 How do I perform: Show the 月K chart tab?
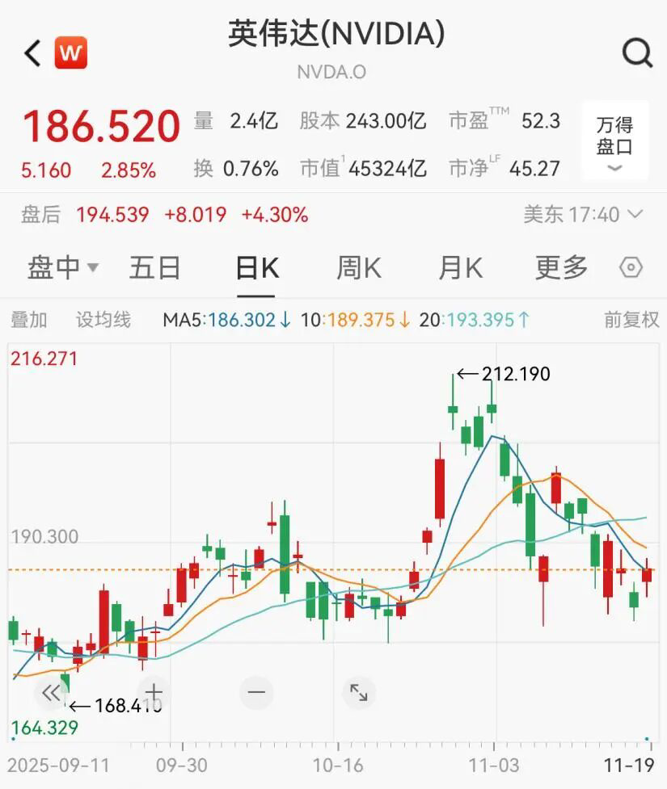pyautogui.click(x=460, y=268)
